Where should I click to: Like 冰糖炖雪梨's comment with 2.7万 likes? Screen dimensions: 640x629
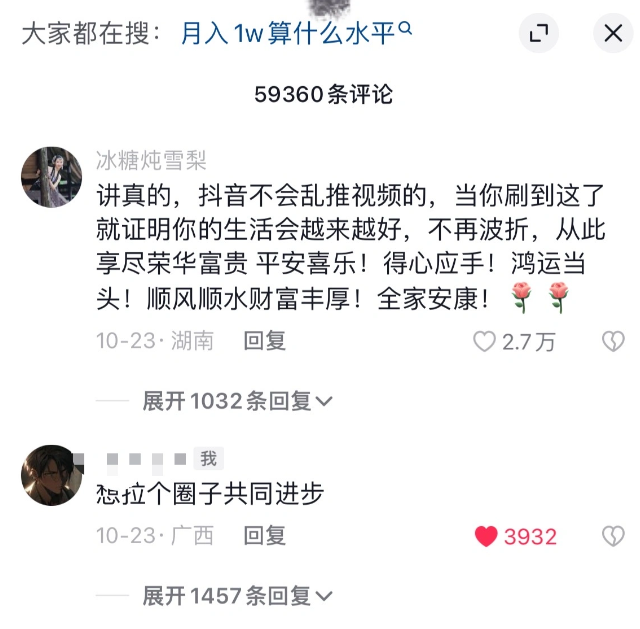point(486,342)
